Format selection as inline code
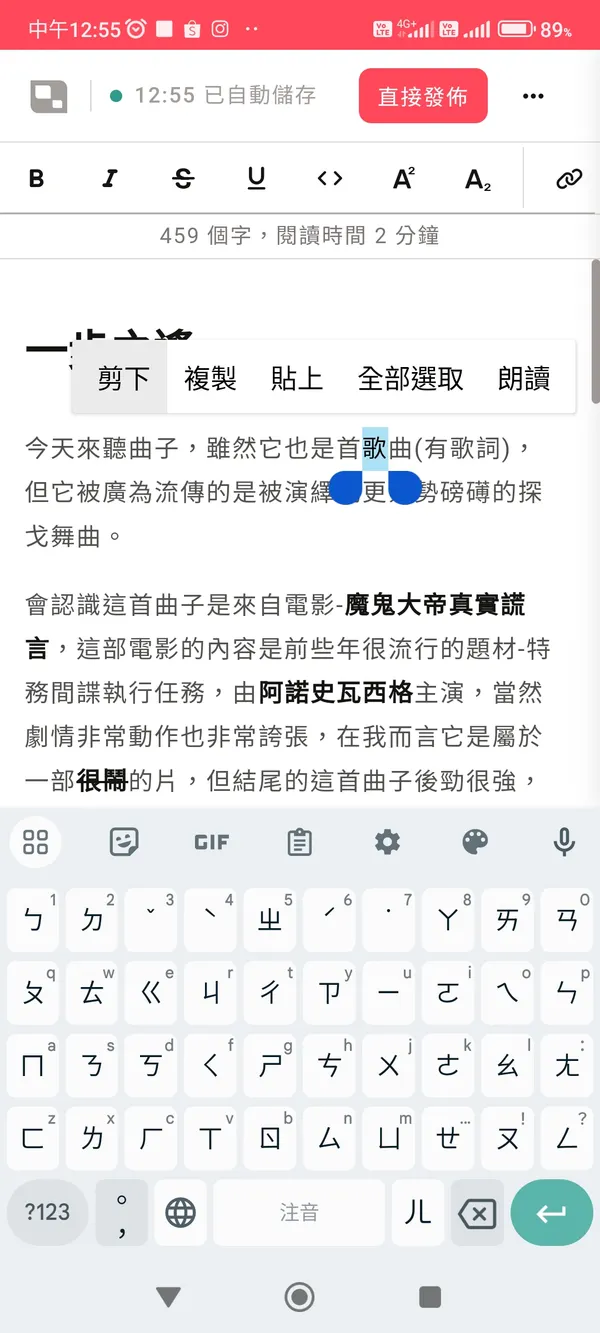Viewport: 600px width, 1333px height. pos(330,179)
